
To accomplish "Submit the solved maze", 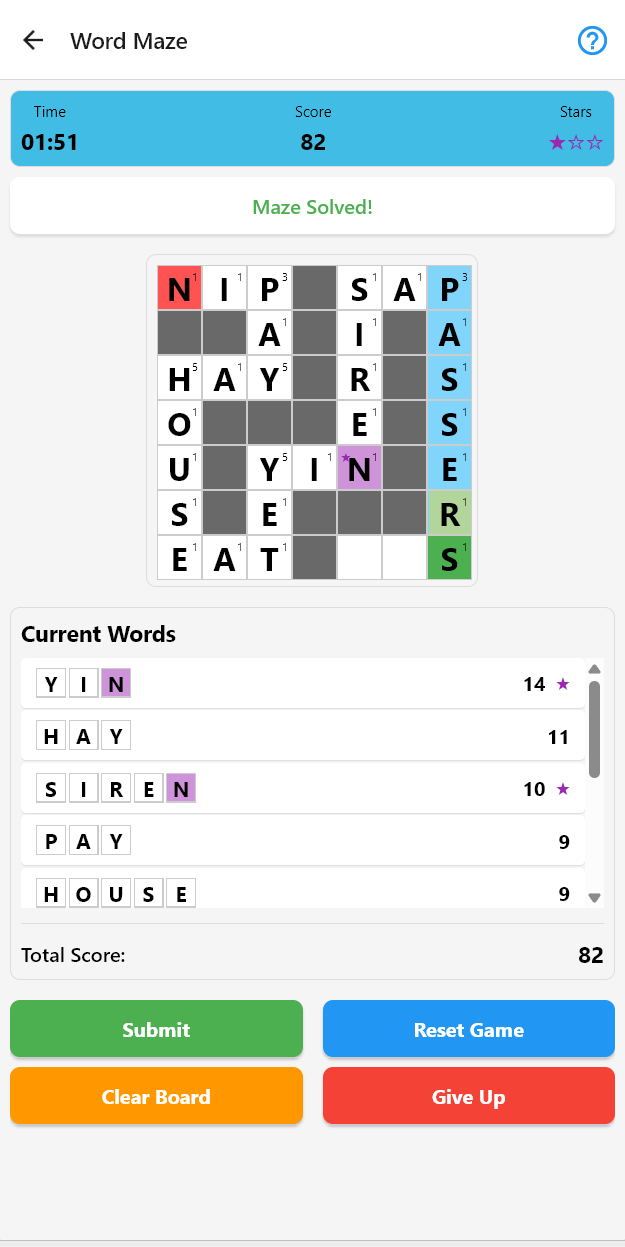I will point(156,1029).
